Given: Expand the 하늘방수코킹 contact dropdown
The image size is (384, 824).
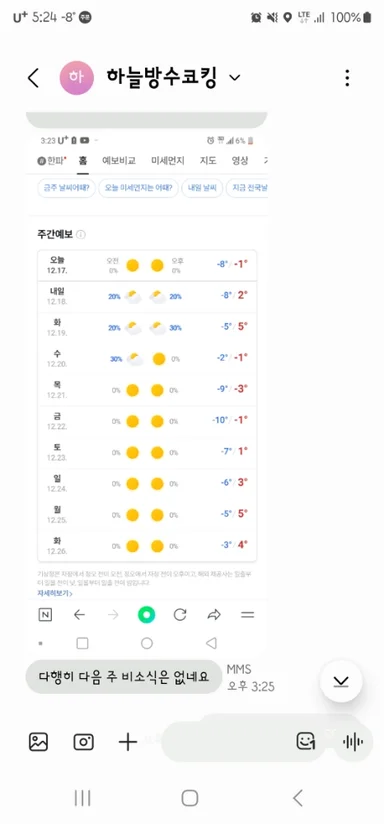Looking at the screenshot, I should (x=235, y=78).
